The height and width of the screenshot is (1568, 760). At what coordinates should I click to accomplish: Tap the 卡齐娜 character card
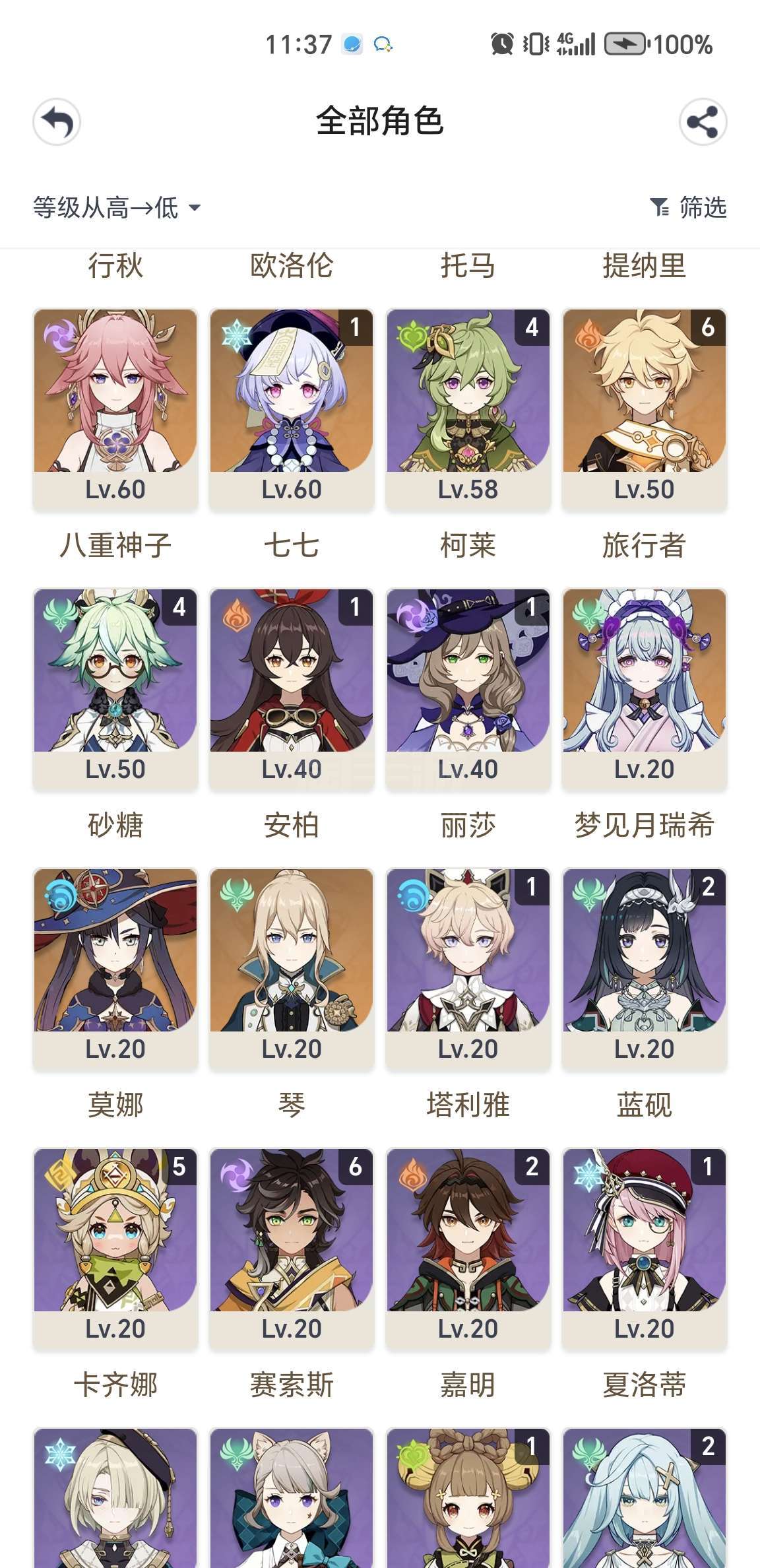(x=115, y=1249)
